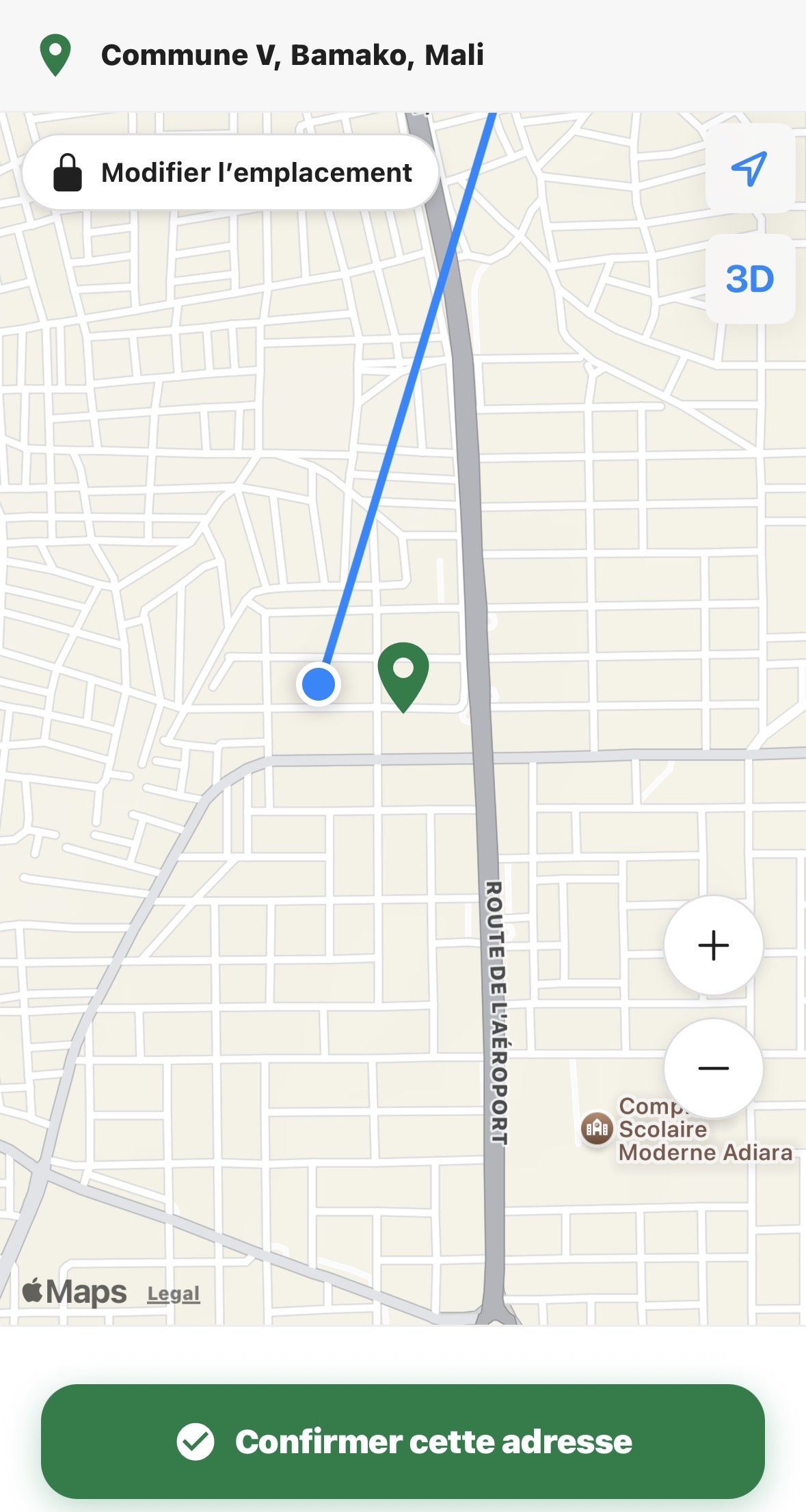Zoom in on the map

click(x=713, y=945)
